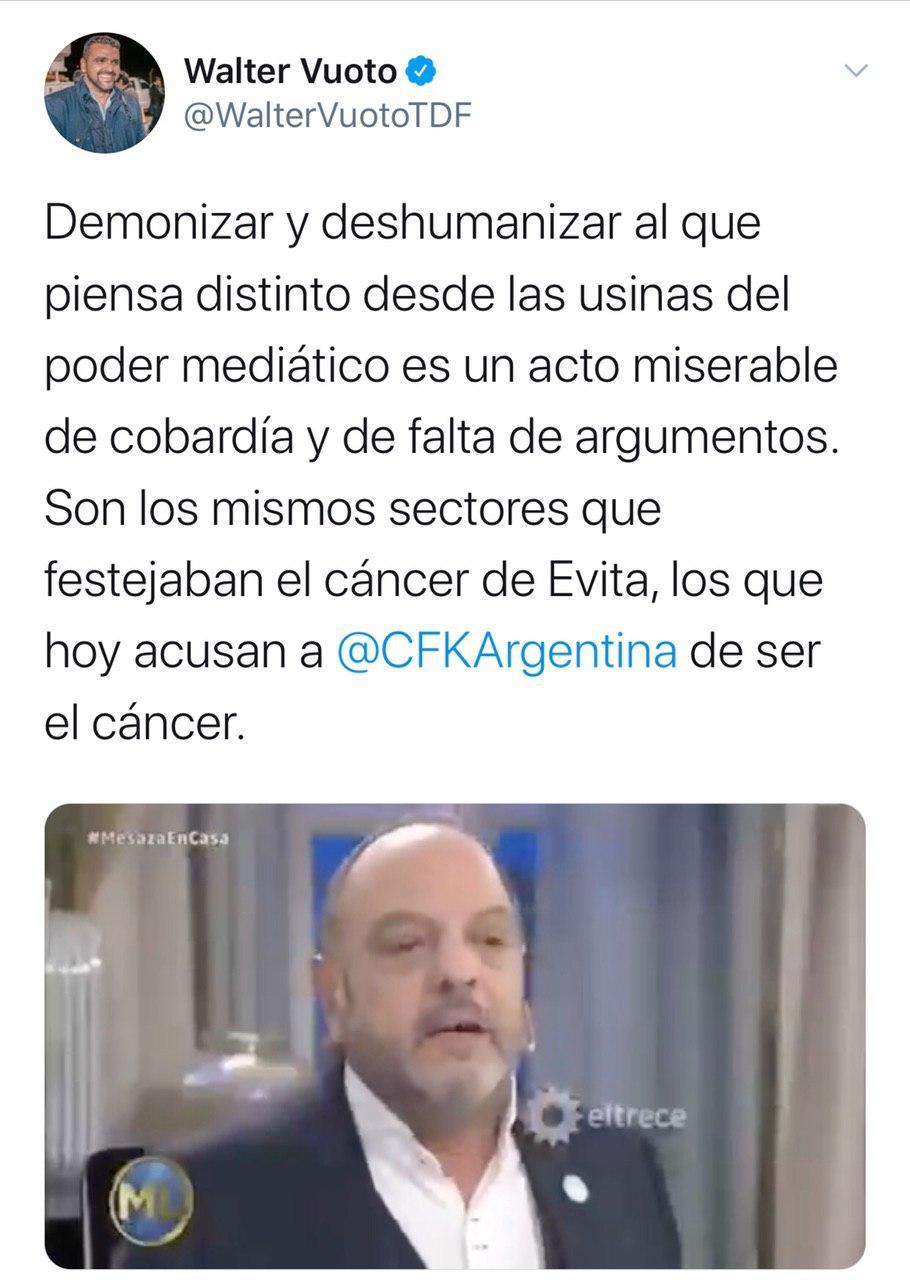Open Walter Vuoto's profile picture
The width and height of the screenshot is (910, 1280).
pyautogui.click(x=104, y=92)
